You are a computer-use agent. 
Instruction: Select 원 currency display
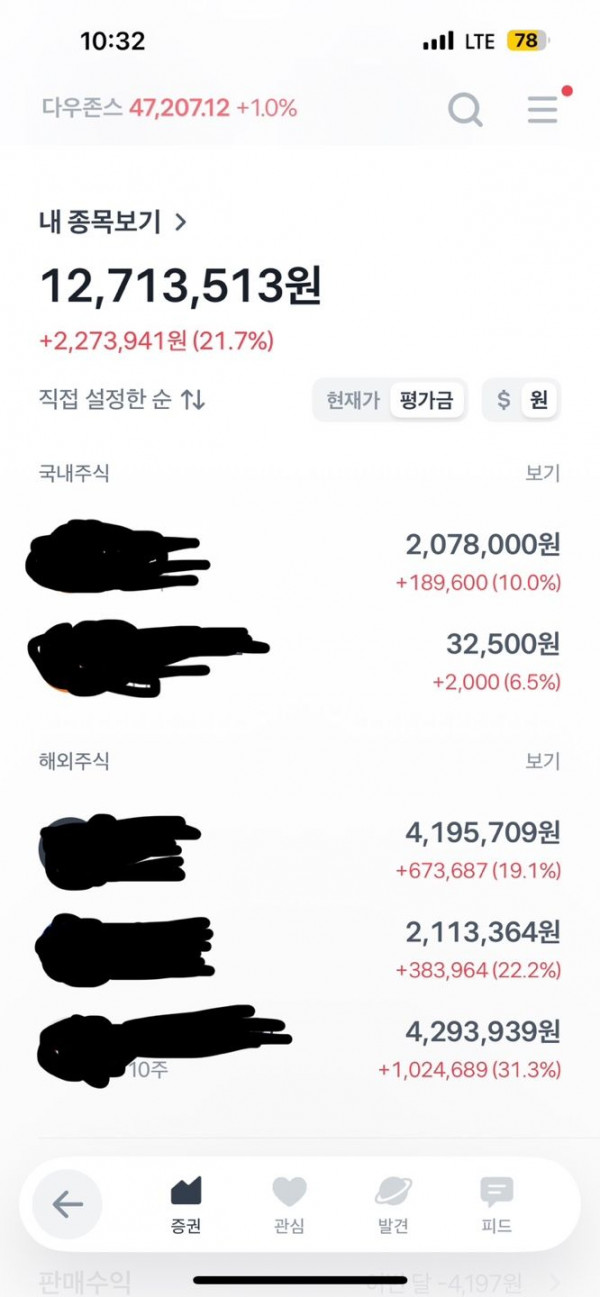(x=539, y=401)
